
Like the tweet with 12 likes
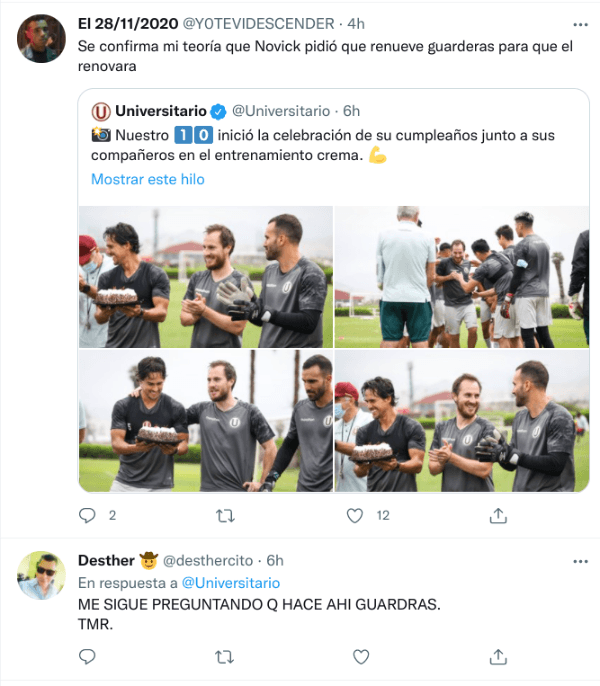pos(354,516)
